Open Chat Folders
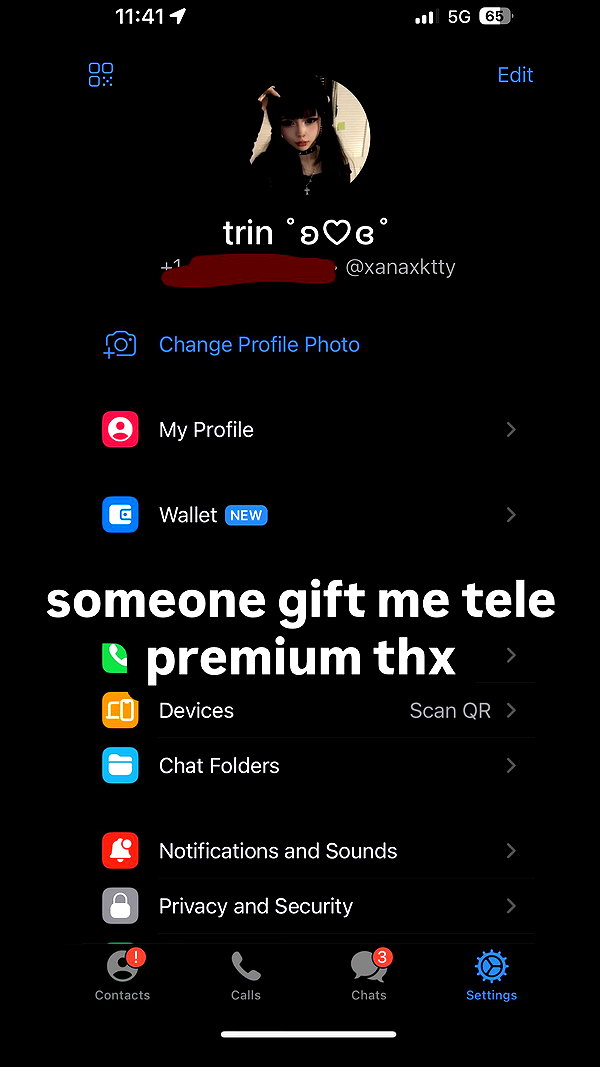 tap(310, 766)
